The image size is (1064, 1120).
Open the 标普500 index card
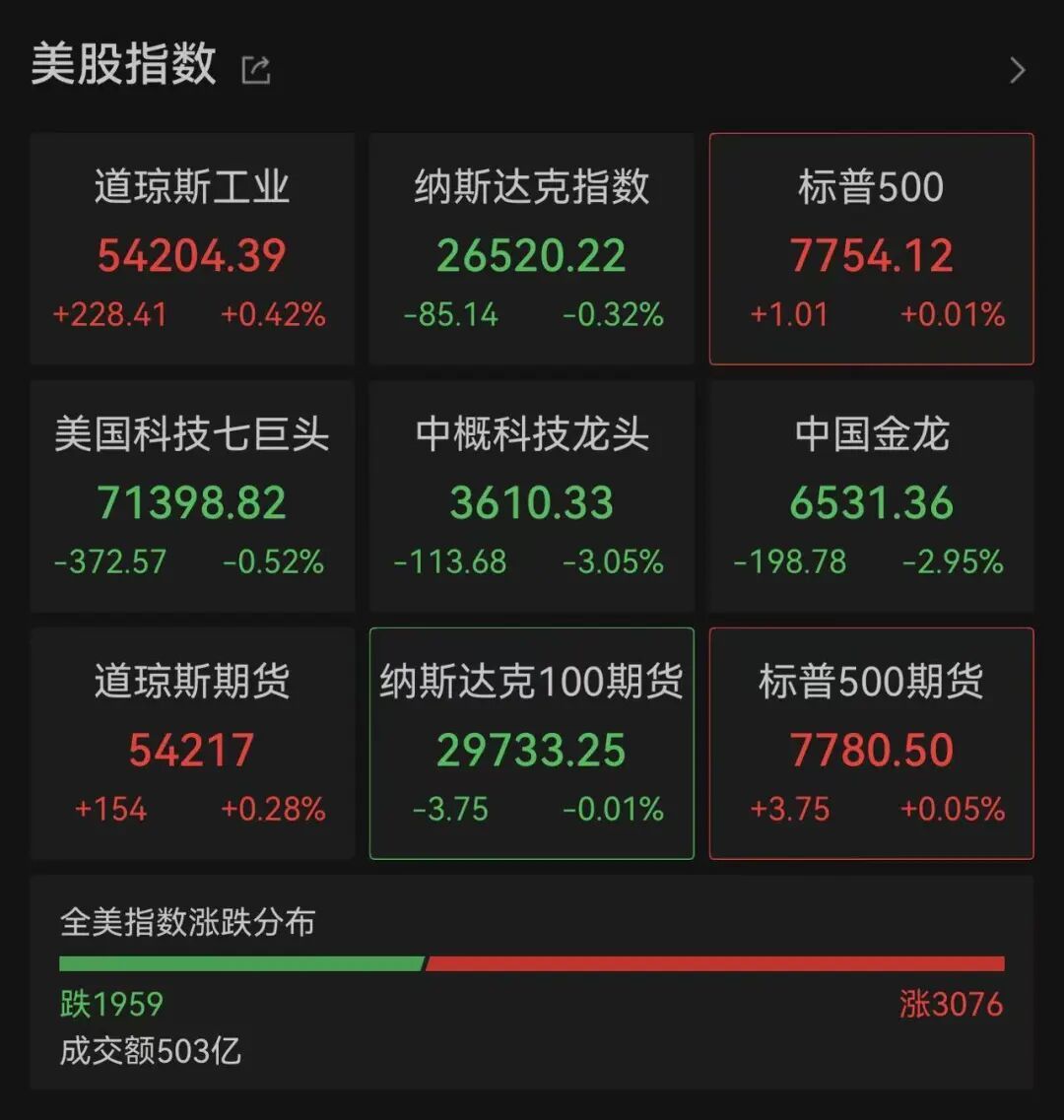(x=871, y=248)
